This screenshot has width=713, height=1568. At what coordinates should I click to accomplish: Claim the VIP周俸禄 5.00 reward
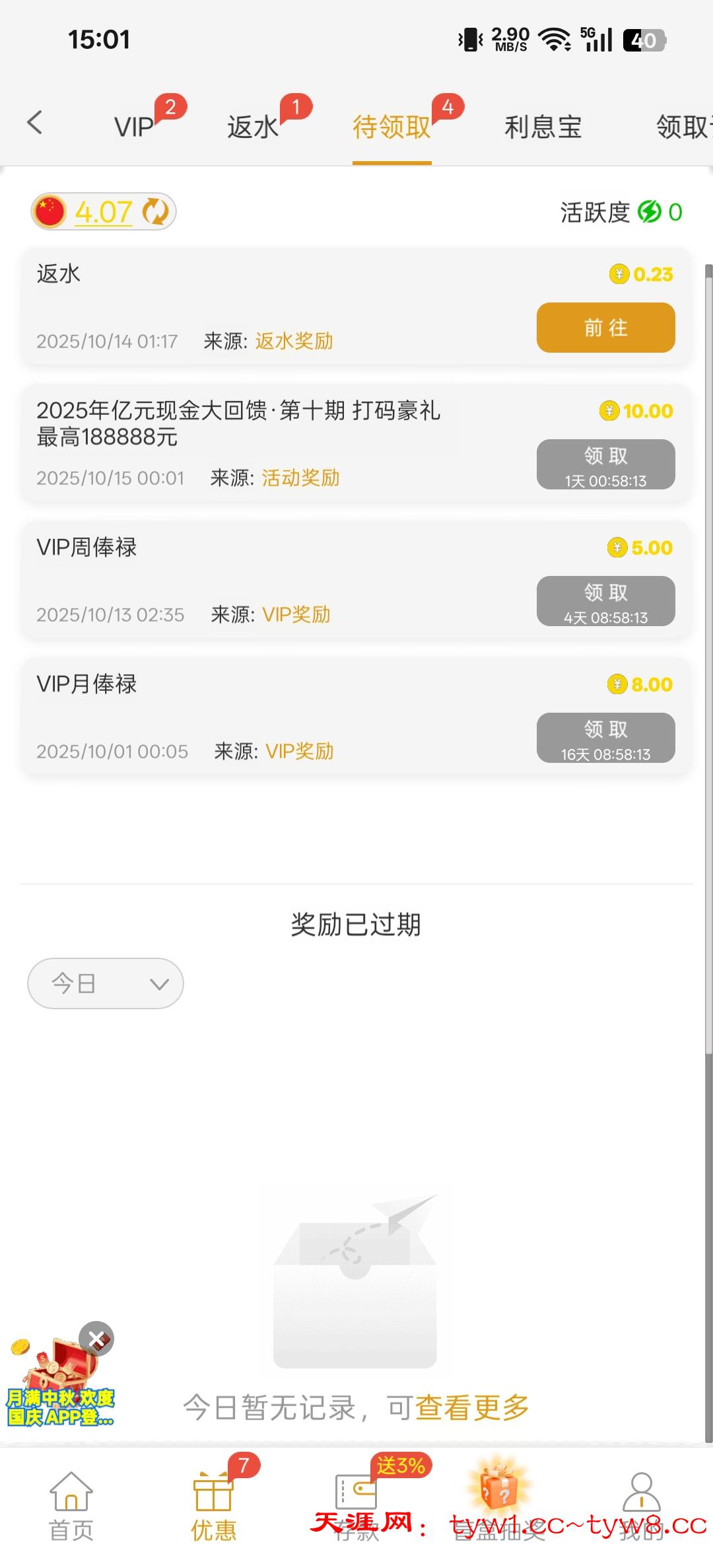605,601
